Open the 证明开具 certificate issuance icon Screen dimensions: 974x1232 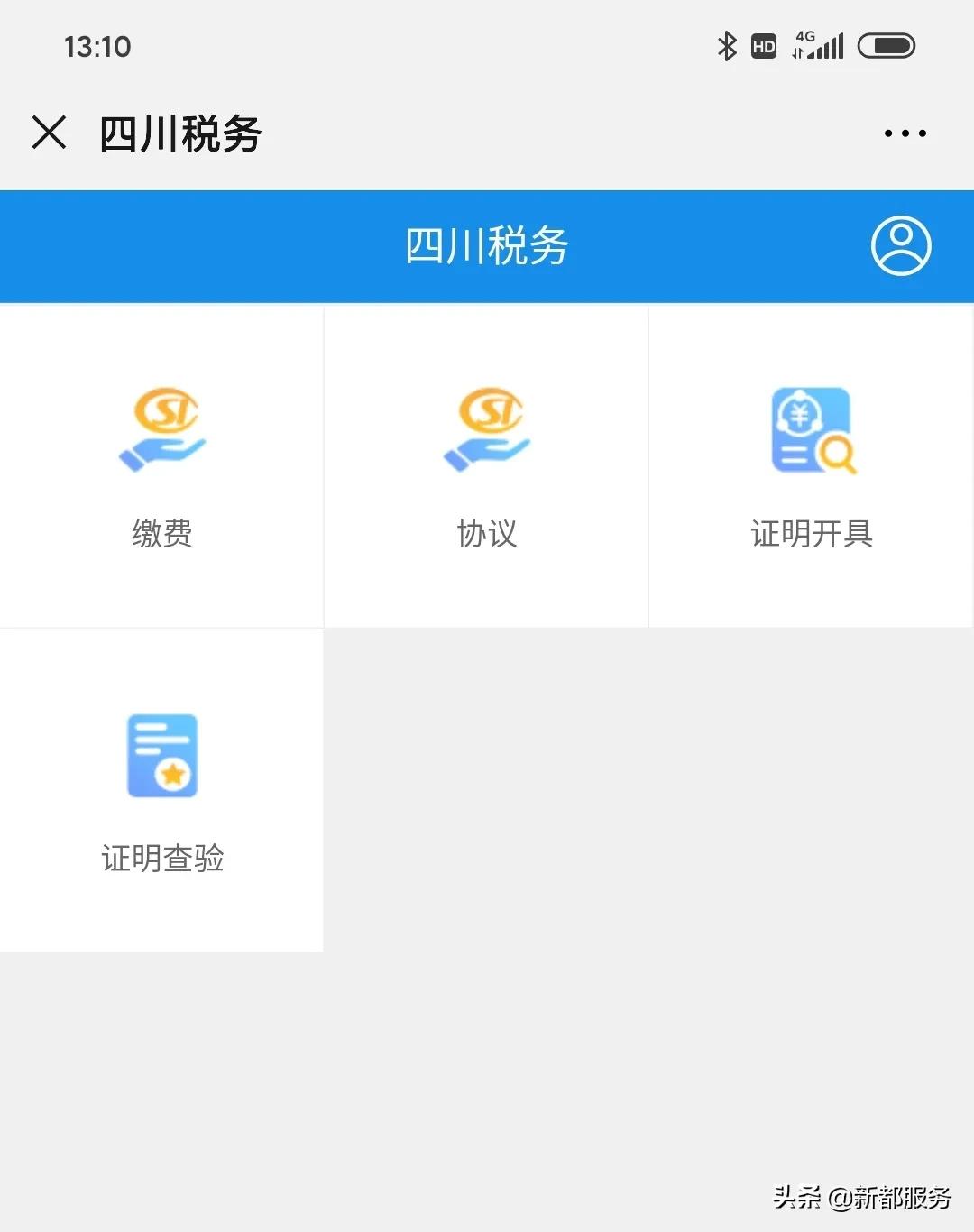(x=810, y=431)
